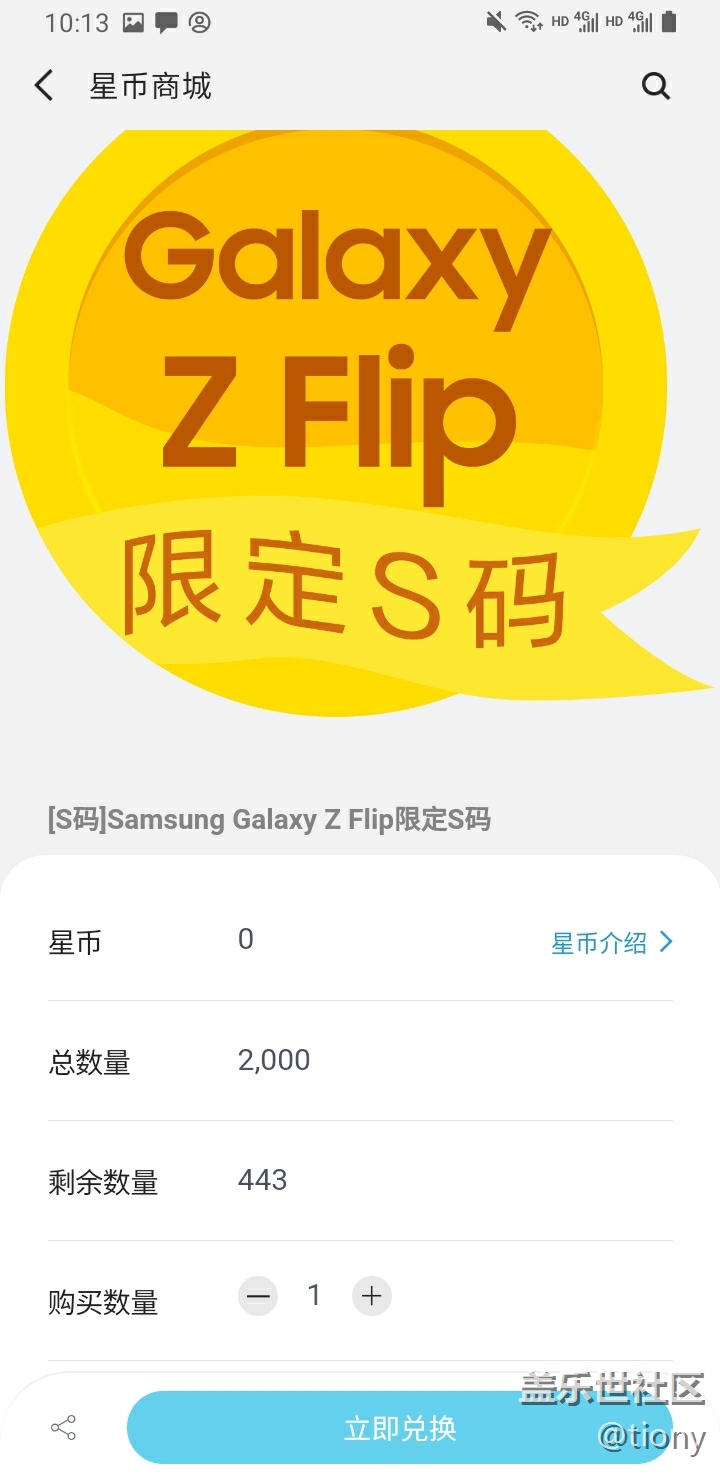Tap 立即兑换 to redeem now

400,1428
